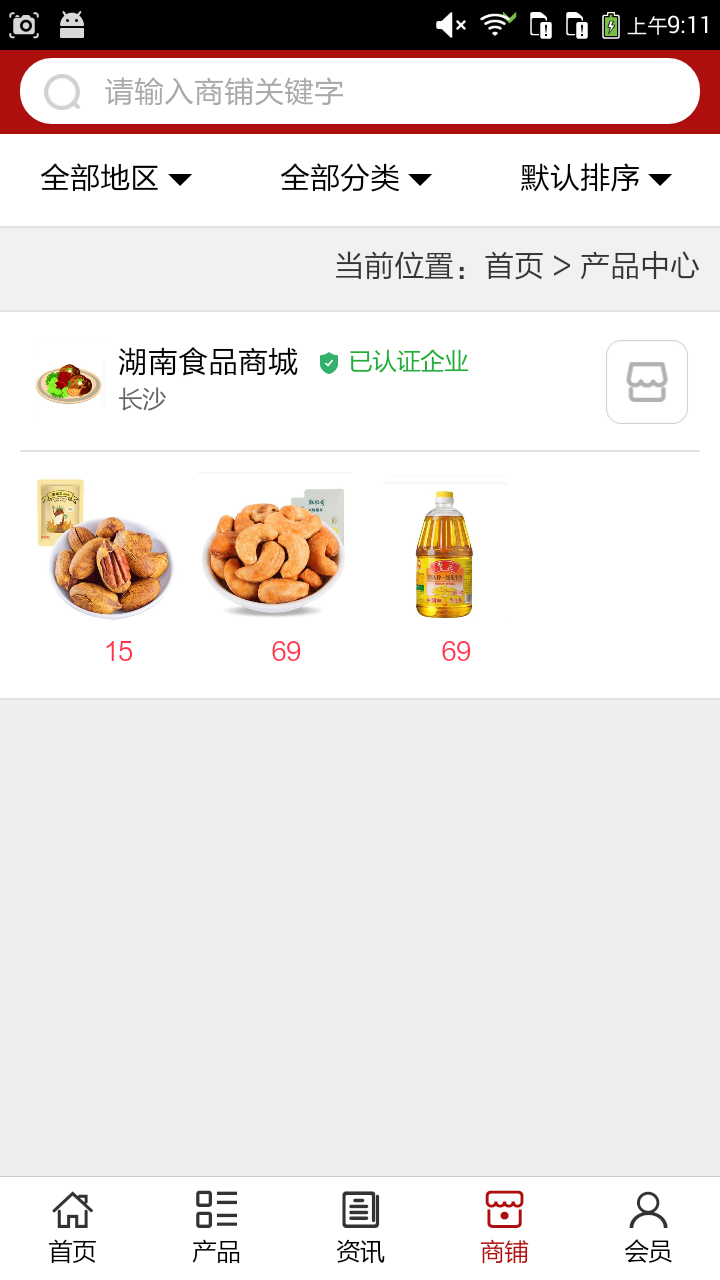
Task: Click the battery indicator in status bar
Action: tap(610, 24)
